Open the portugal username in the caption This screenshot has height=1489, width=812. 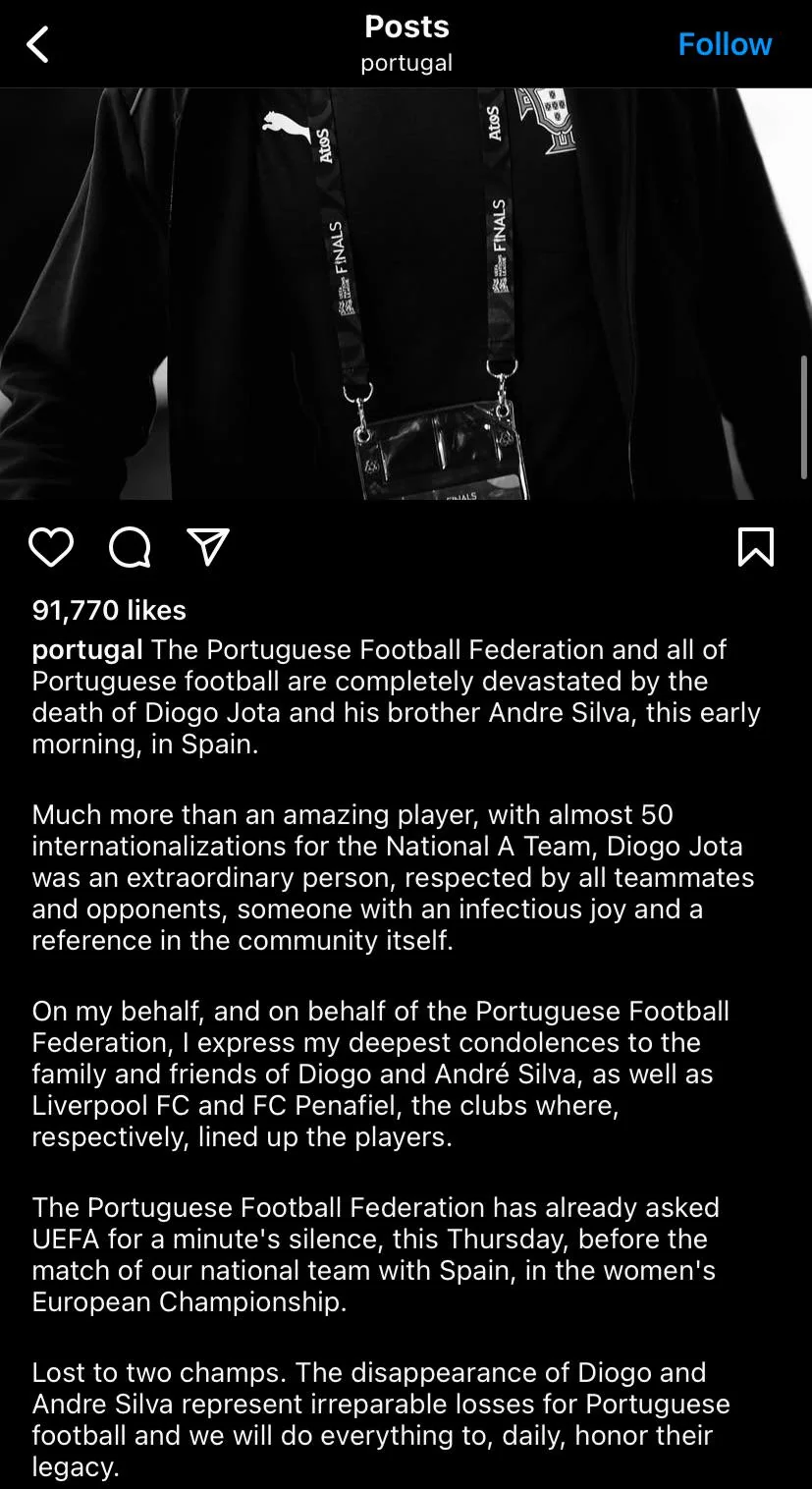(88, 650)
